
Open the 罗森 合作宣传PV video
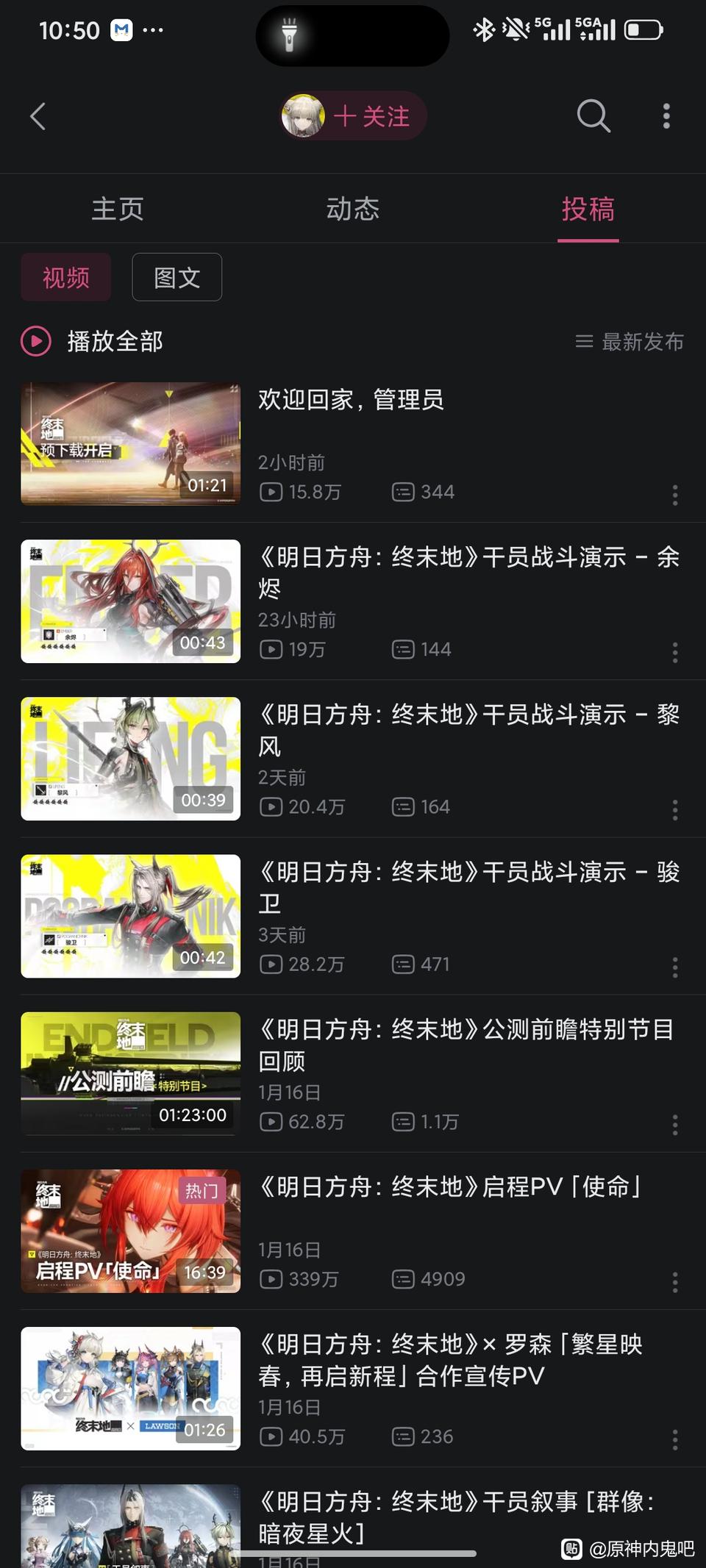[x=450, y=1360]
